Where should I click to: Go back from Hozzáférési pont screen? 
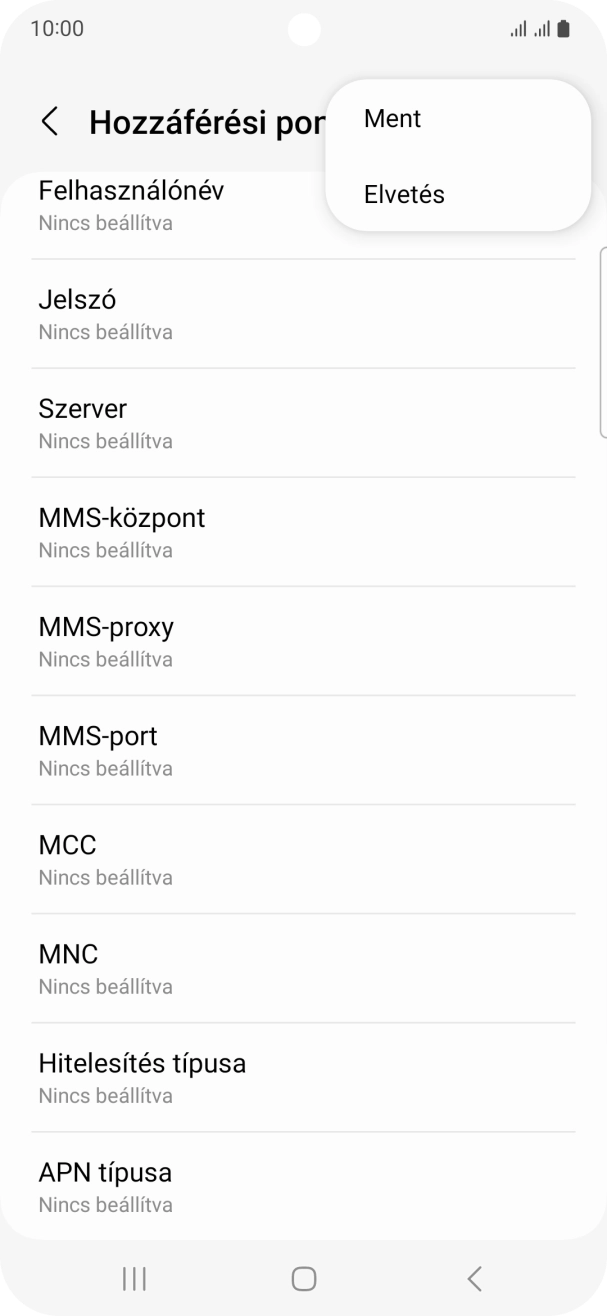pos(49,122)
